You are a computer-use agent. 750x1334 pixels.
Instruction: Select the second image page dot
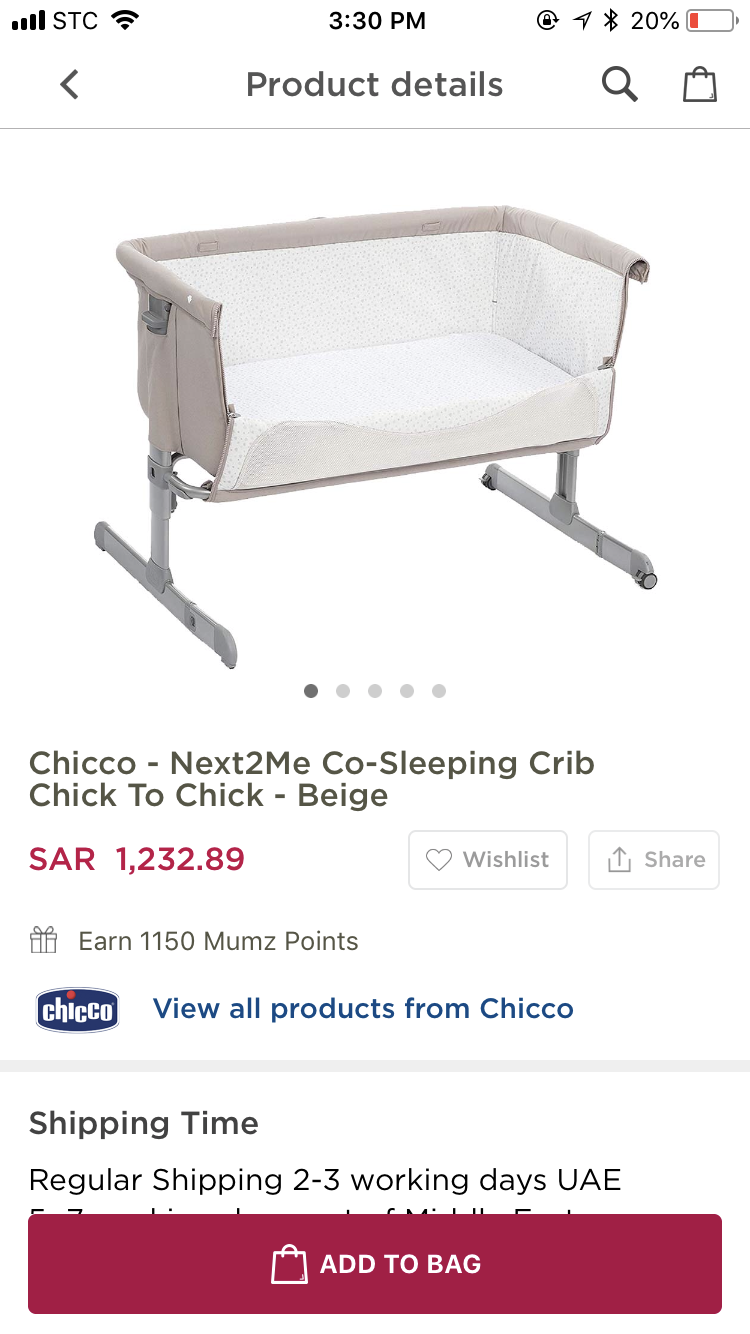343,691
